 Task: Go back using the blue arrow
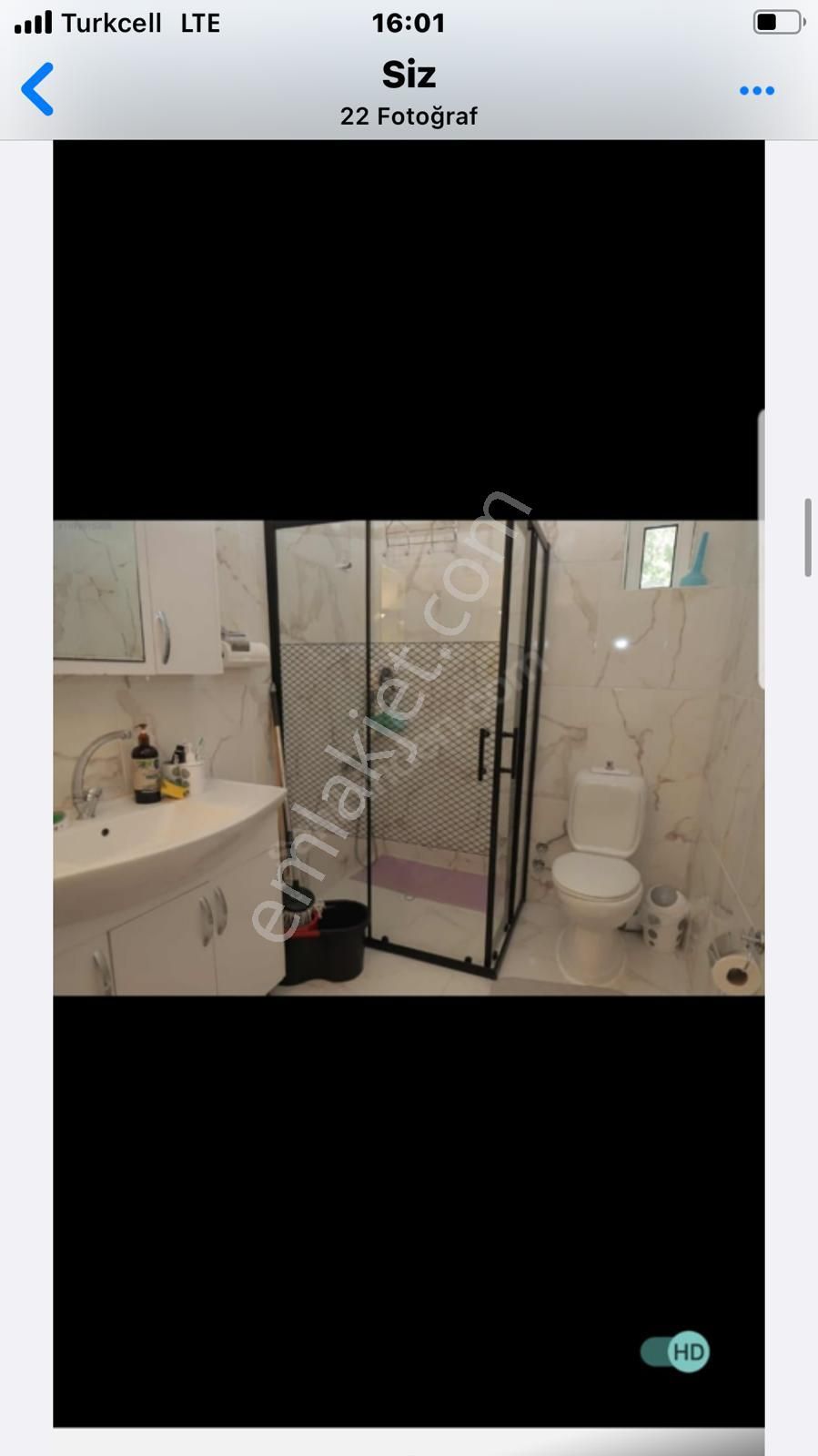pos(38,89)
